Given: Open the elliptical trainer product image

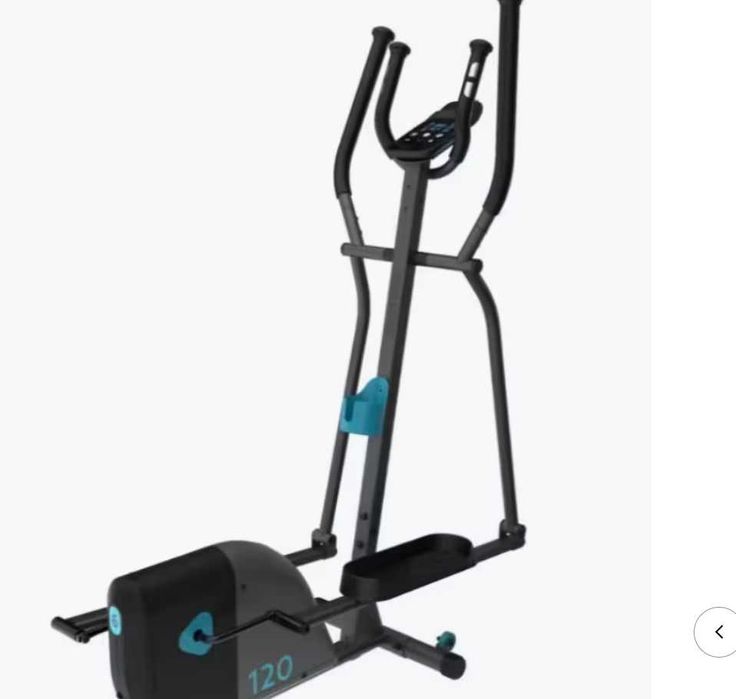Looking at the screenshot, I should (x=325, y=350).
